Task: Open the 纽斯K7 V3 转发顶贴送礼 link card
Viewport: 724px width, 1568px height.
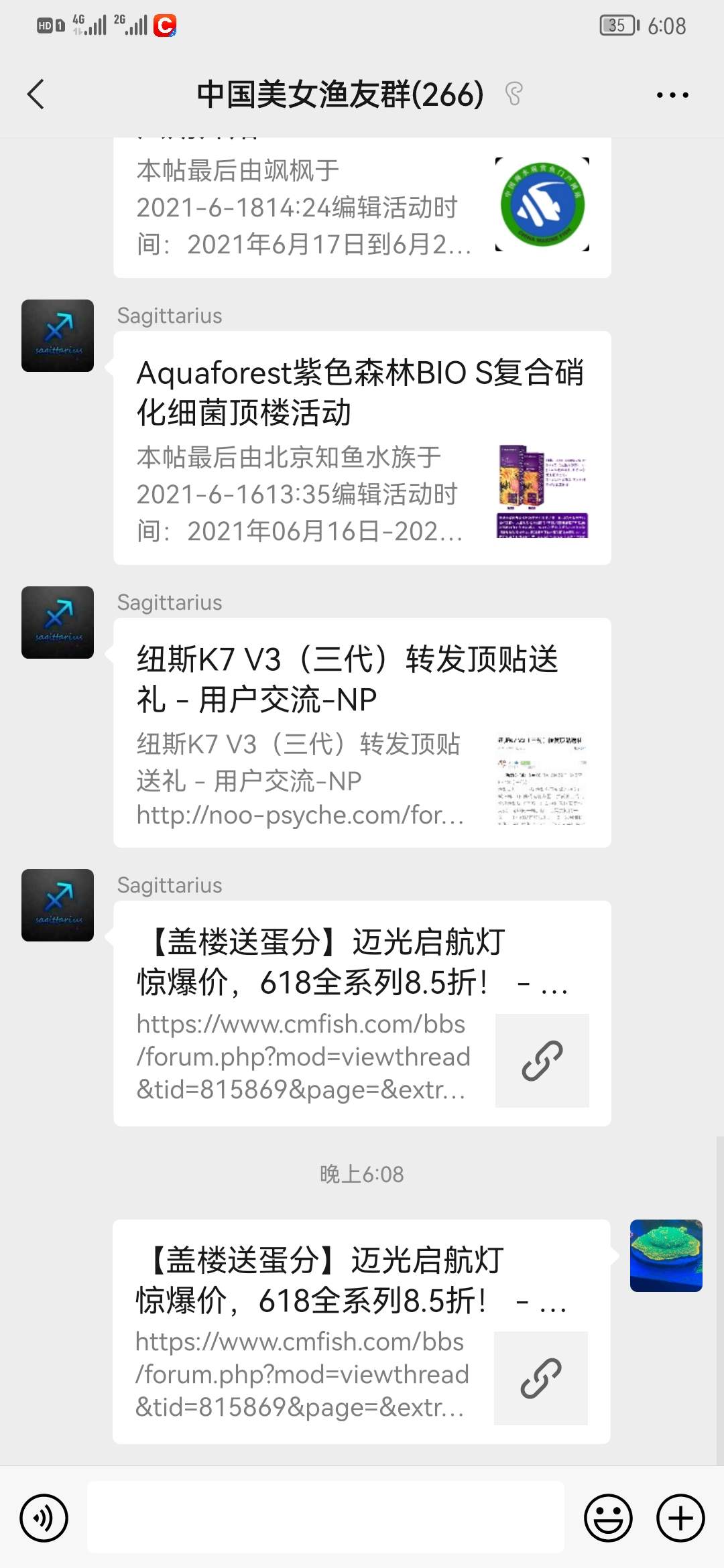Action: click(362, 732)
